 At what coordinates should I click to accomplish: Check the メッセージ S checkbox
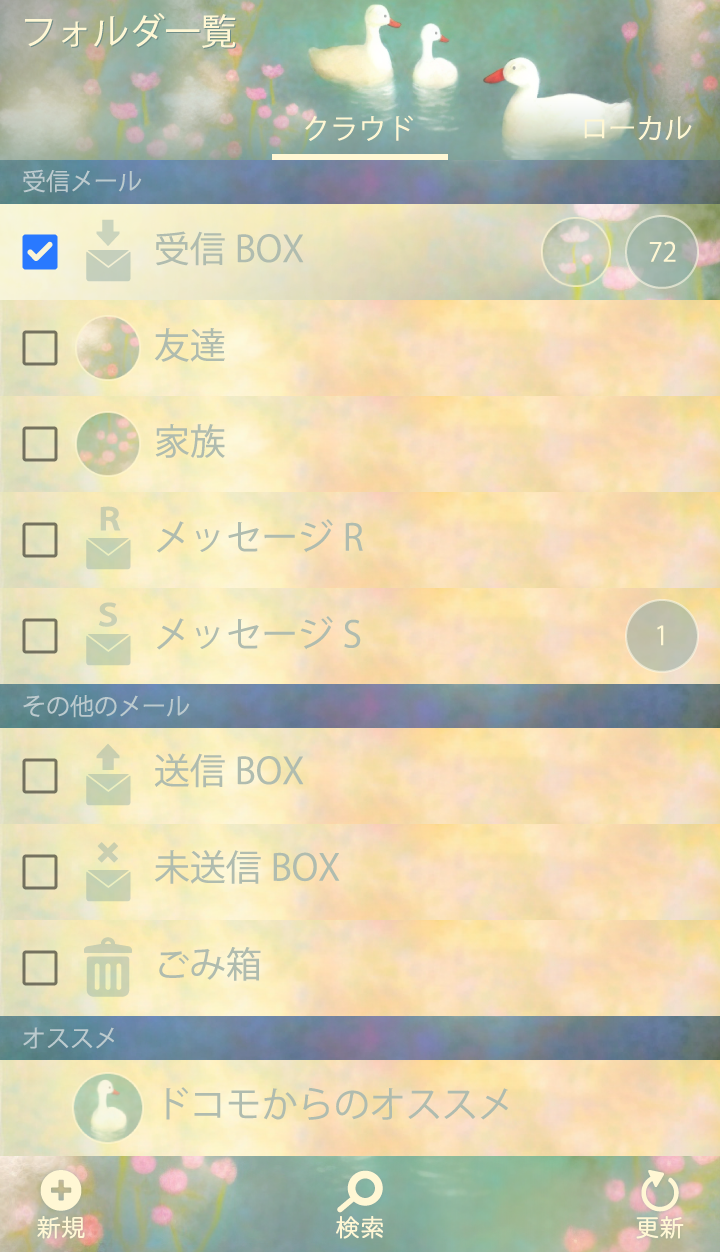click(x=40, y=635)
